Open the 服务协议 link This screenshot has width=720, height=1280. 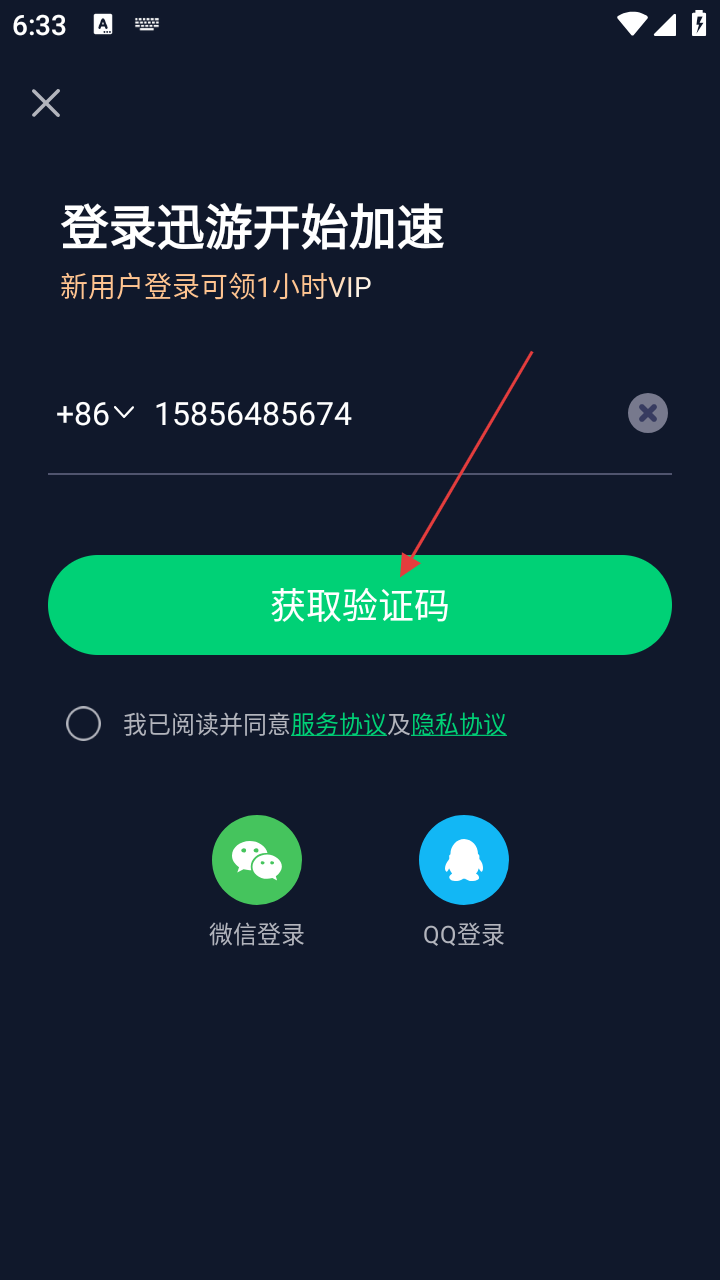pos(338,724)
